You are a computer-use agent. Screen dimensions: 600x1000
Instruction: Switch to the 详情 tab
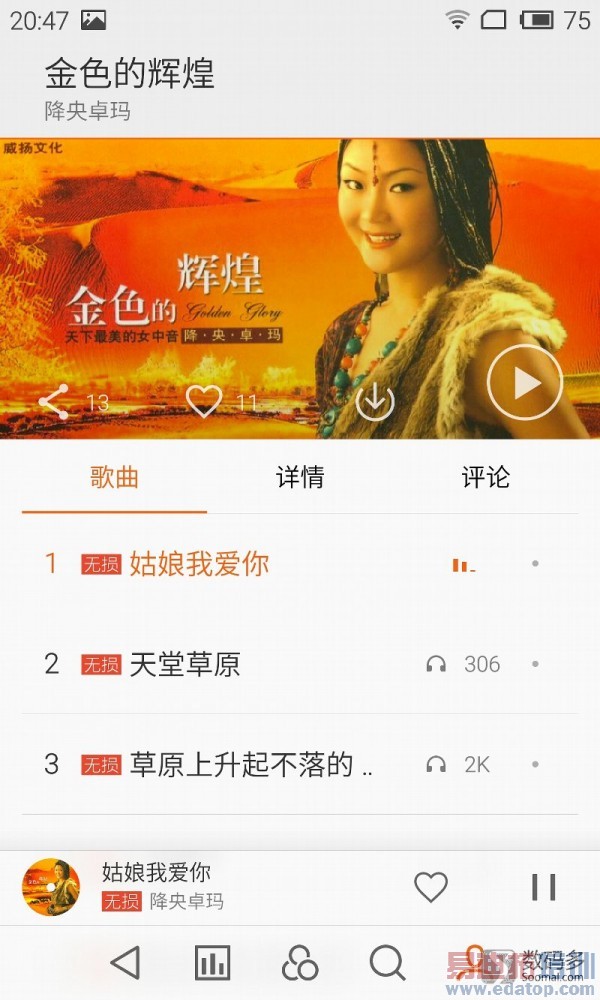[300, 477]
